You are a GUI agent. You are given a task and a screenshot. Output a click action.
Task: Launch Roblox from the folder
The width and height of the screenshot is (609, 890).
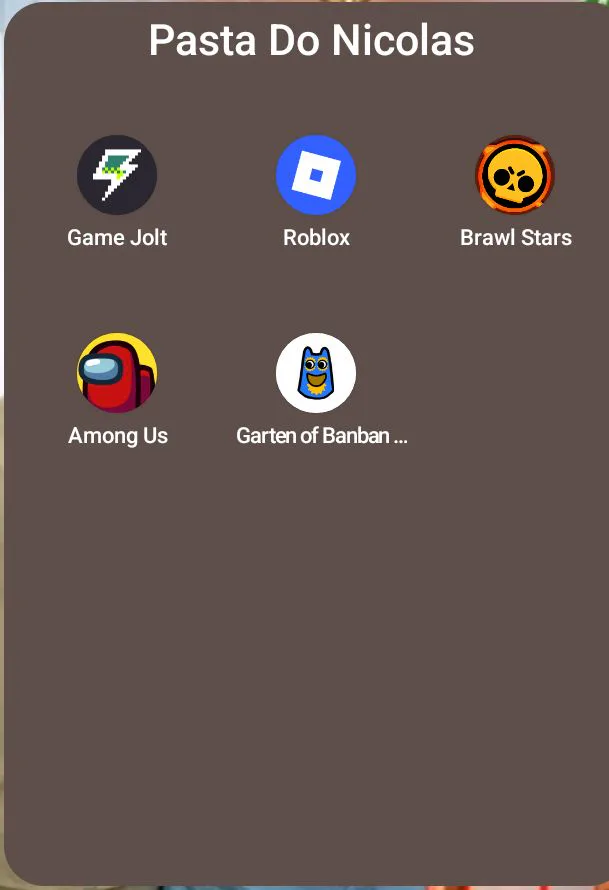[316, 175]
